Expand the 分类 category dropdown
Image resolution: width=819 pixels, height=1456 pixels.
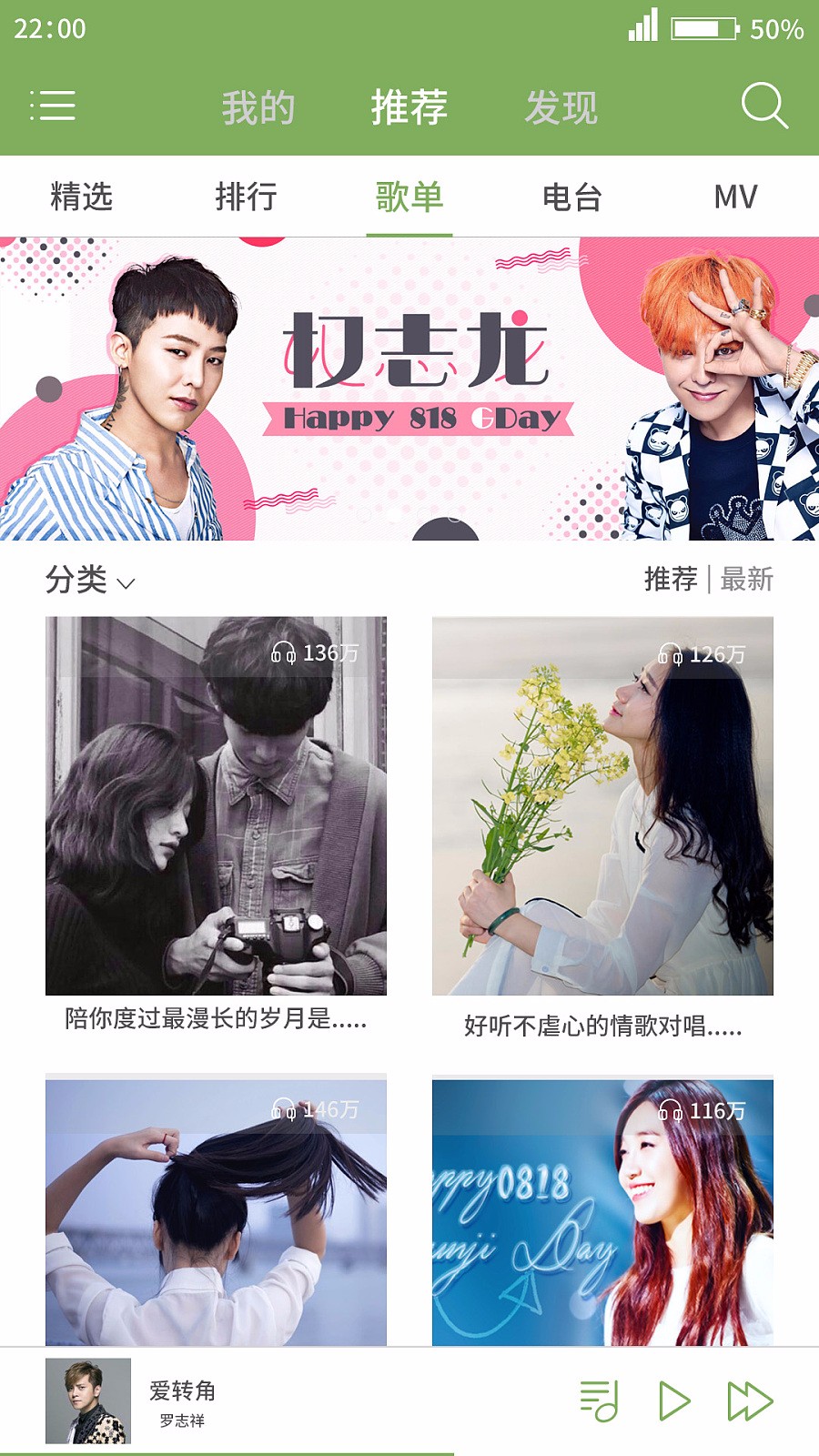[90, 580]
